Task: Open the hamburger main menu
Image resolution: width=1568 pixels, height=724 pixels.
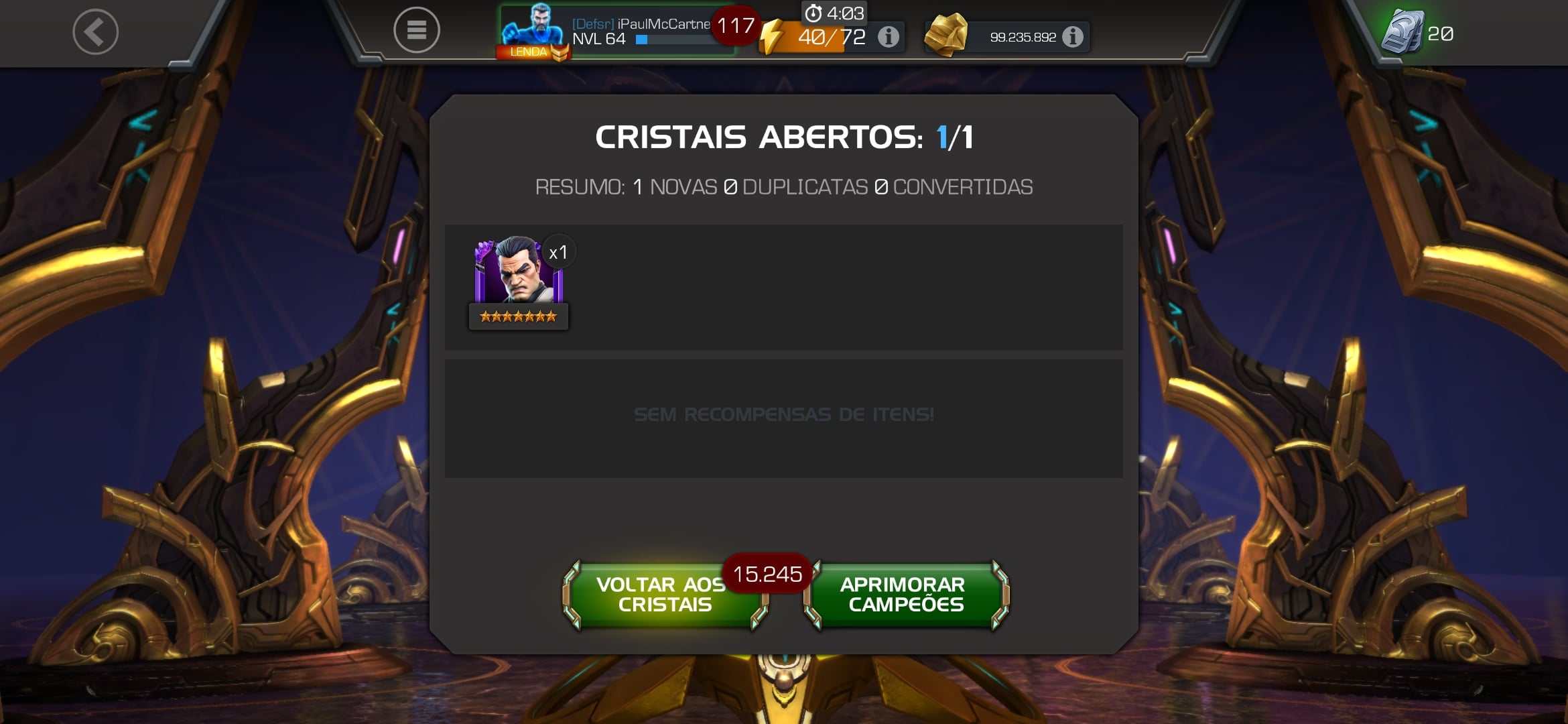Action: (416, 30)
